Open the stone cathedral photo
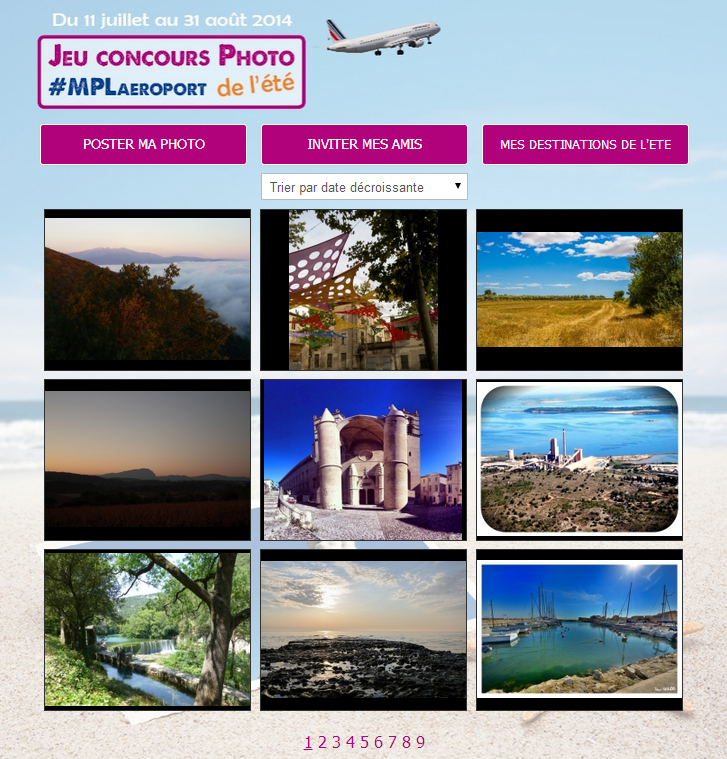Screen dimensions: 727x759 pos(363,460)
